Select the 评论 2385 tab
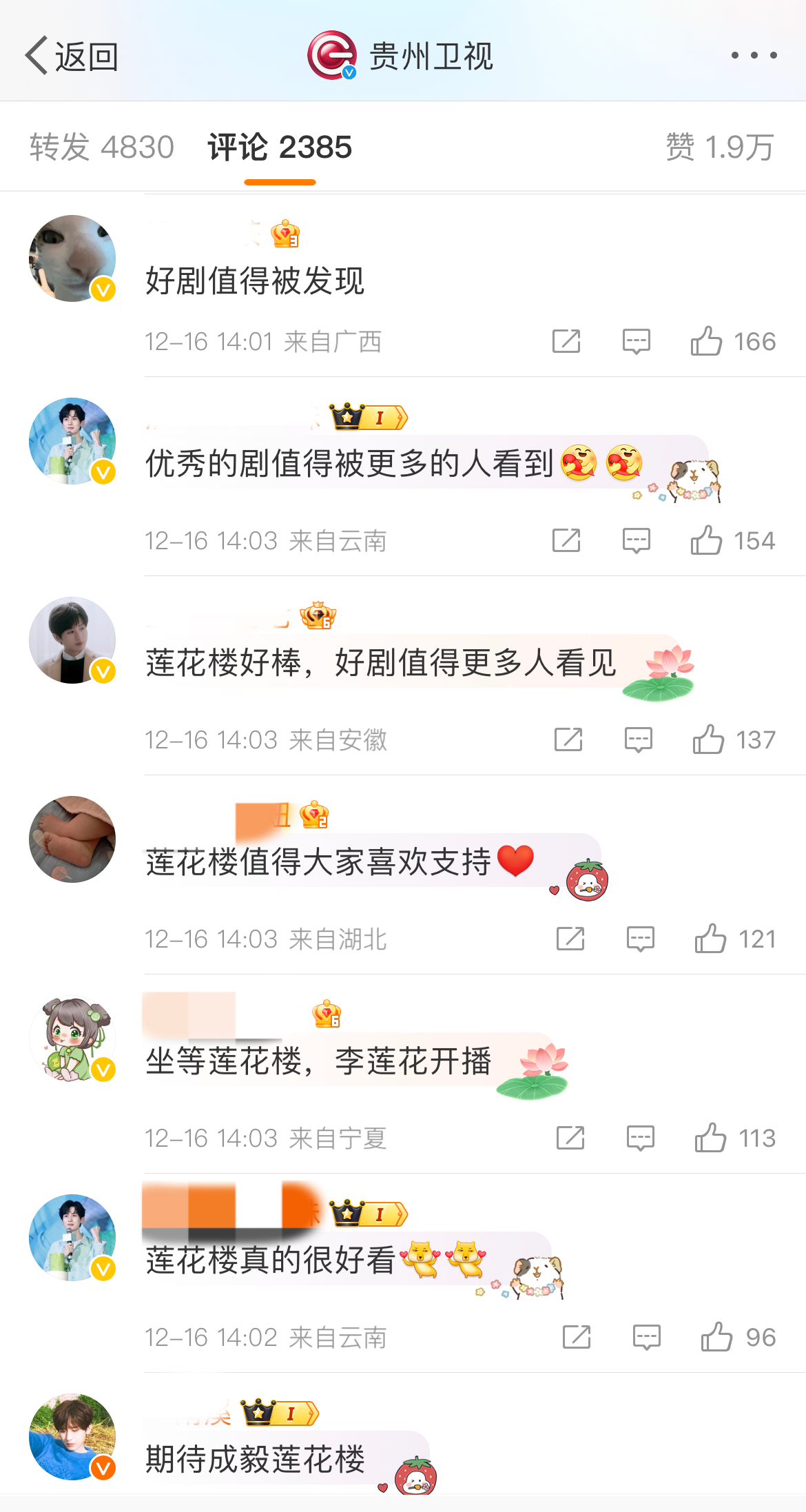The width and height of the screenshot is (806, 1512). [x=280, y=147]
